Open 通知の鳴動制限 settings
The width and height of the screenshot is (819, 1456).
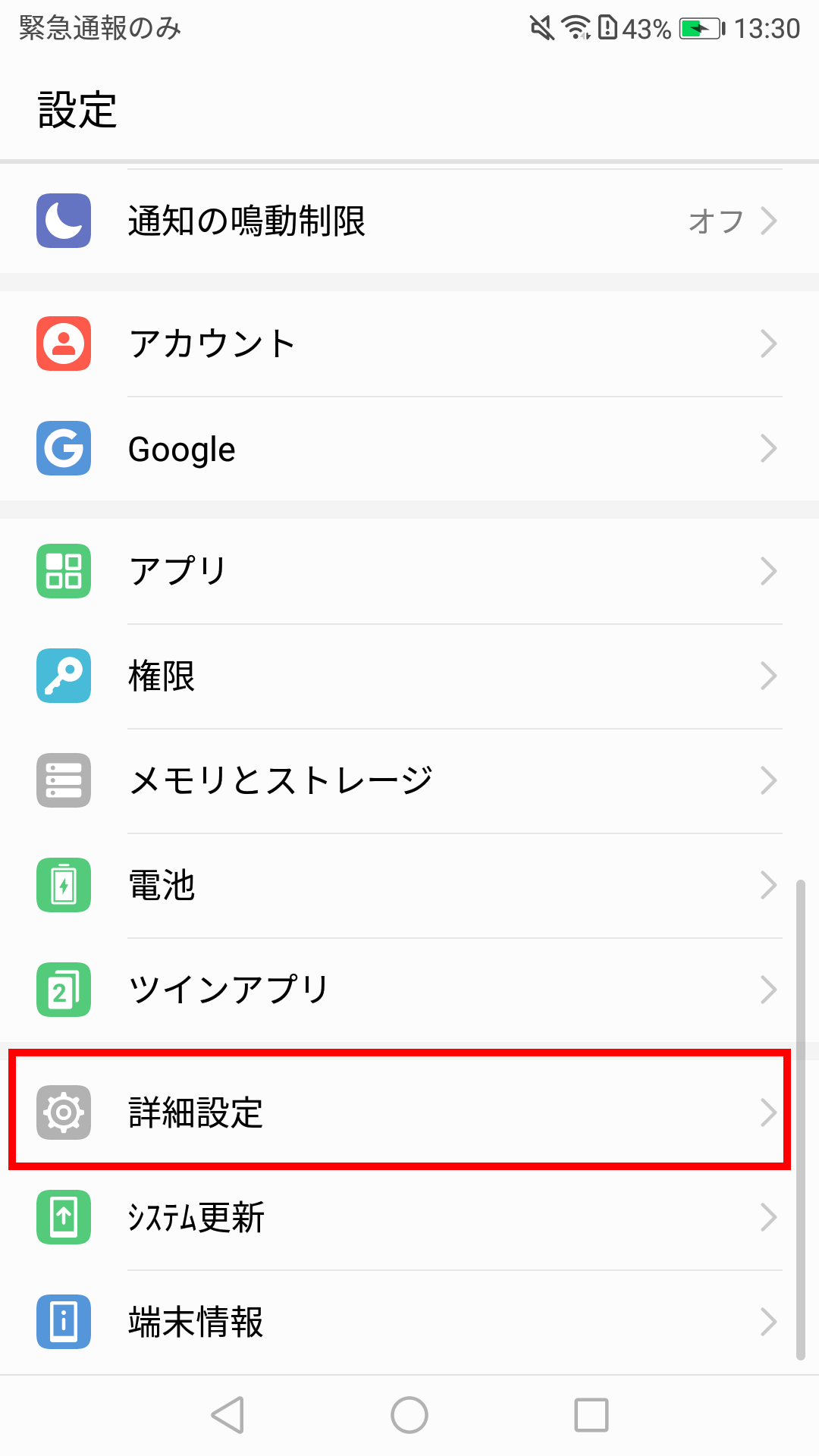click(409, 221)
